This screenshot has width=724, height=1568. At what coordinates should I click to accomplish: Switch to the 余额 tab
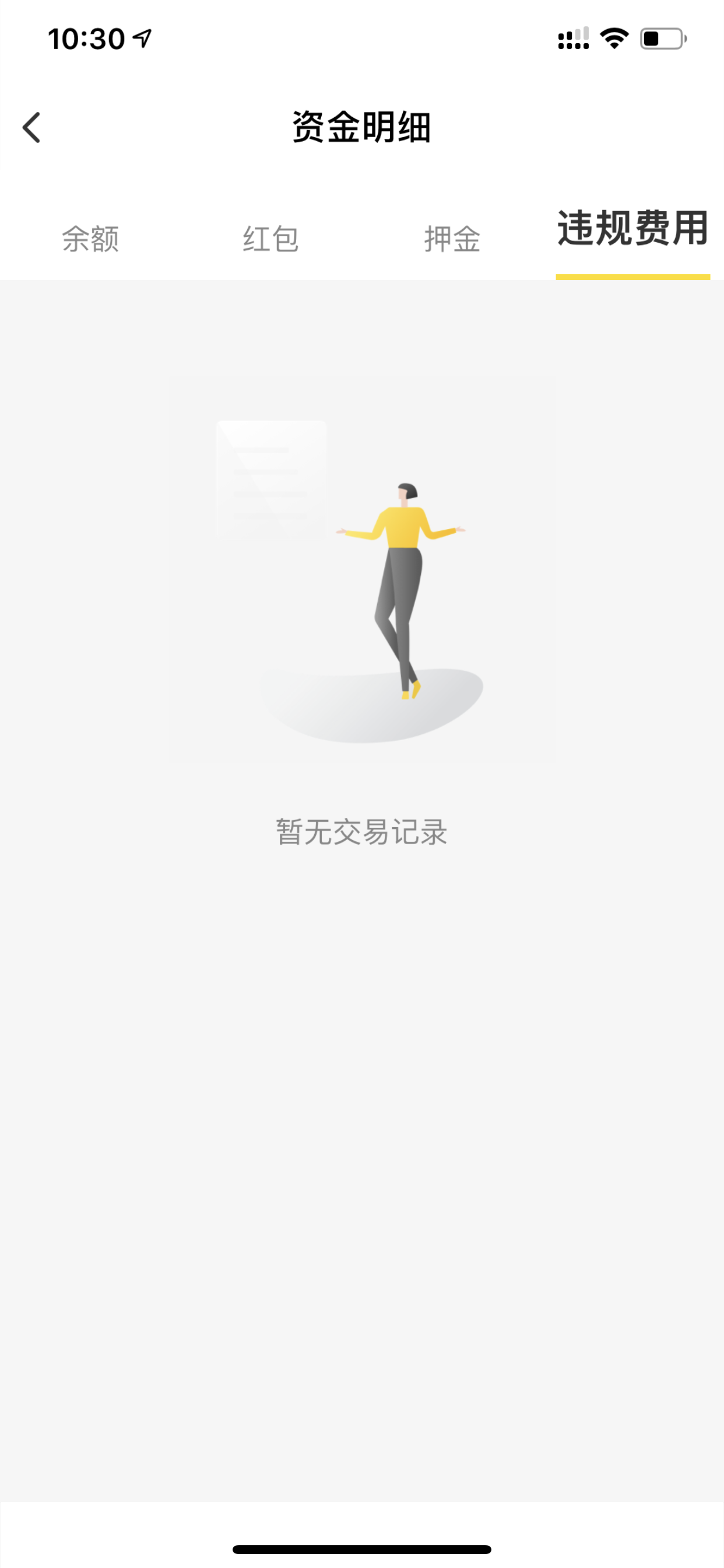[x=90, y=239]
